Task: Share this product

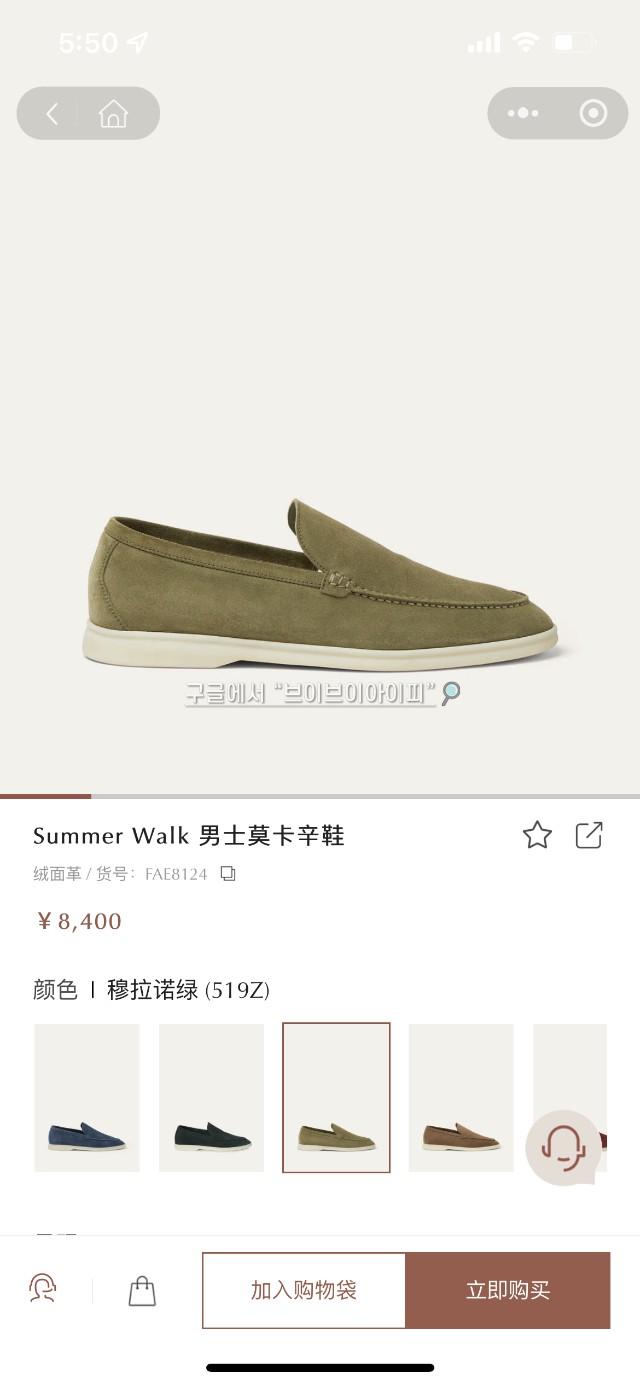Action: click(589, 835)
